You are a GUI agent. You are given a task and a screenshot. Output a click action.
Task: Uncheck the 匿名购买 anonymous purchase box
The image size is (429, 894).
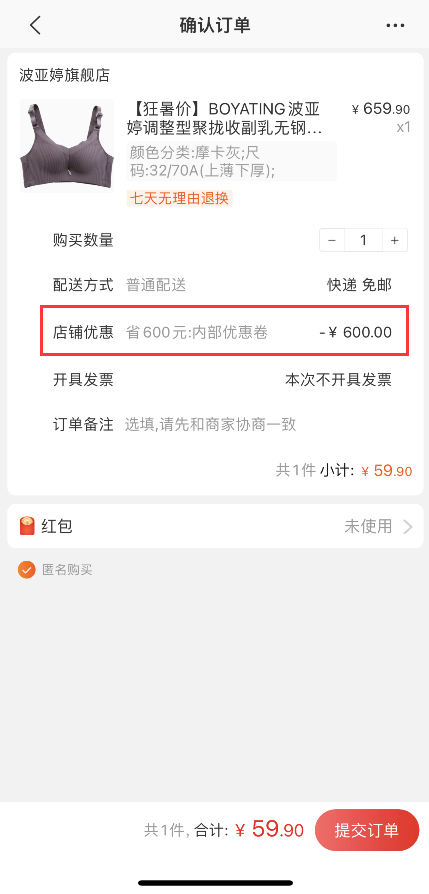click(26, 570)
